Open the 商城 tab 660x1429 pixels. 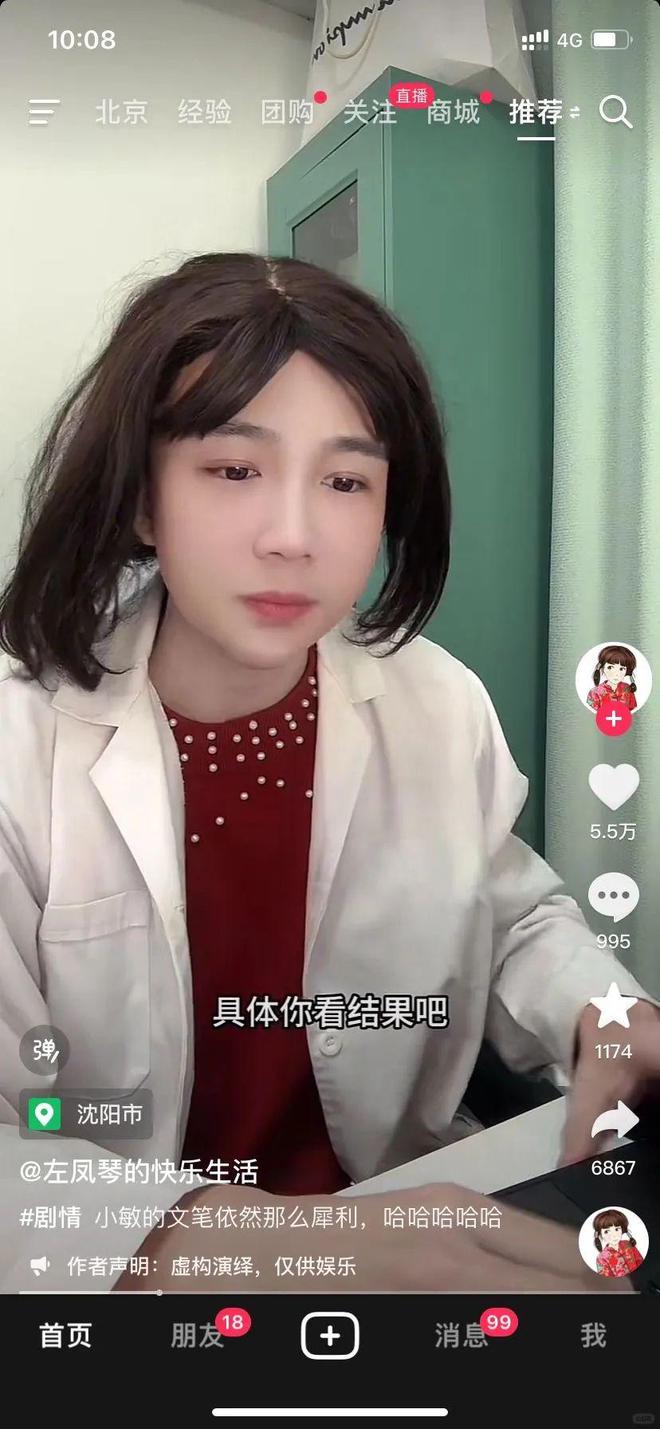click(x=453, y=112)
